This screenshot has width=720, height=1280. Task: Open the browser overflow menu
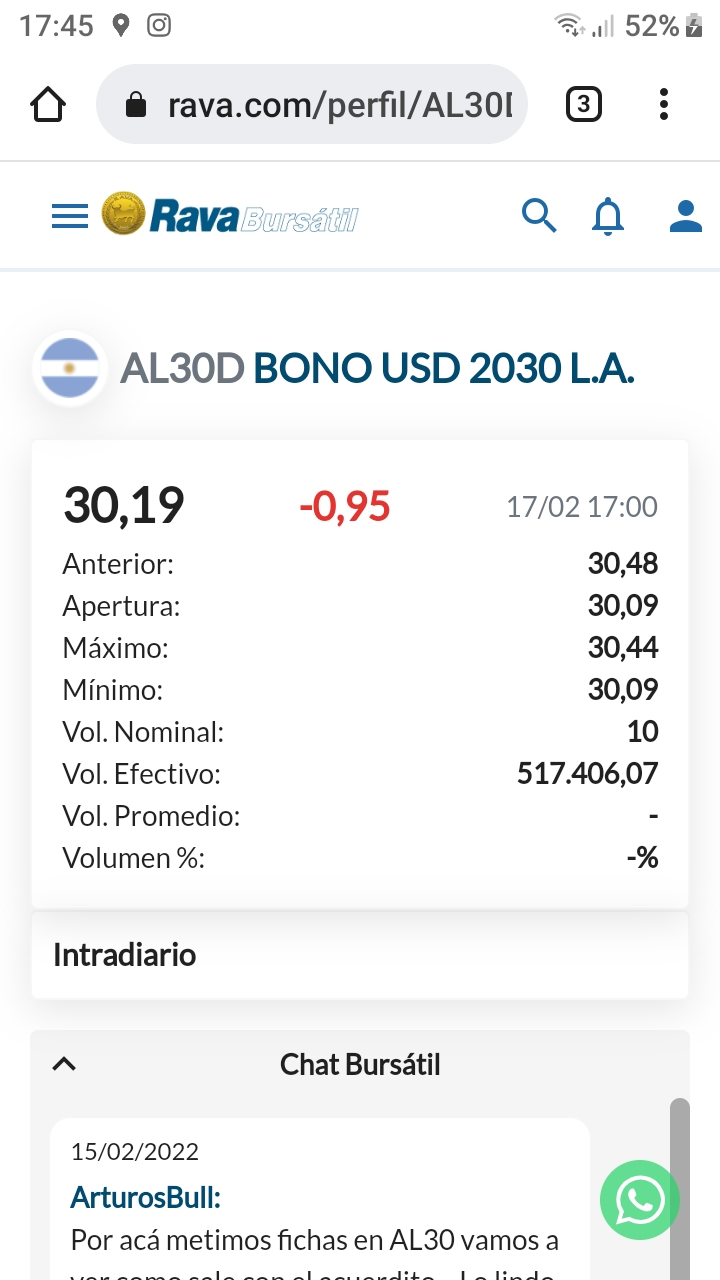664,104
